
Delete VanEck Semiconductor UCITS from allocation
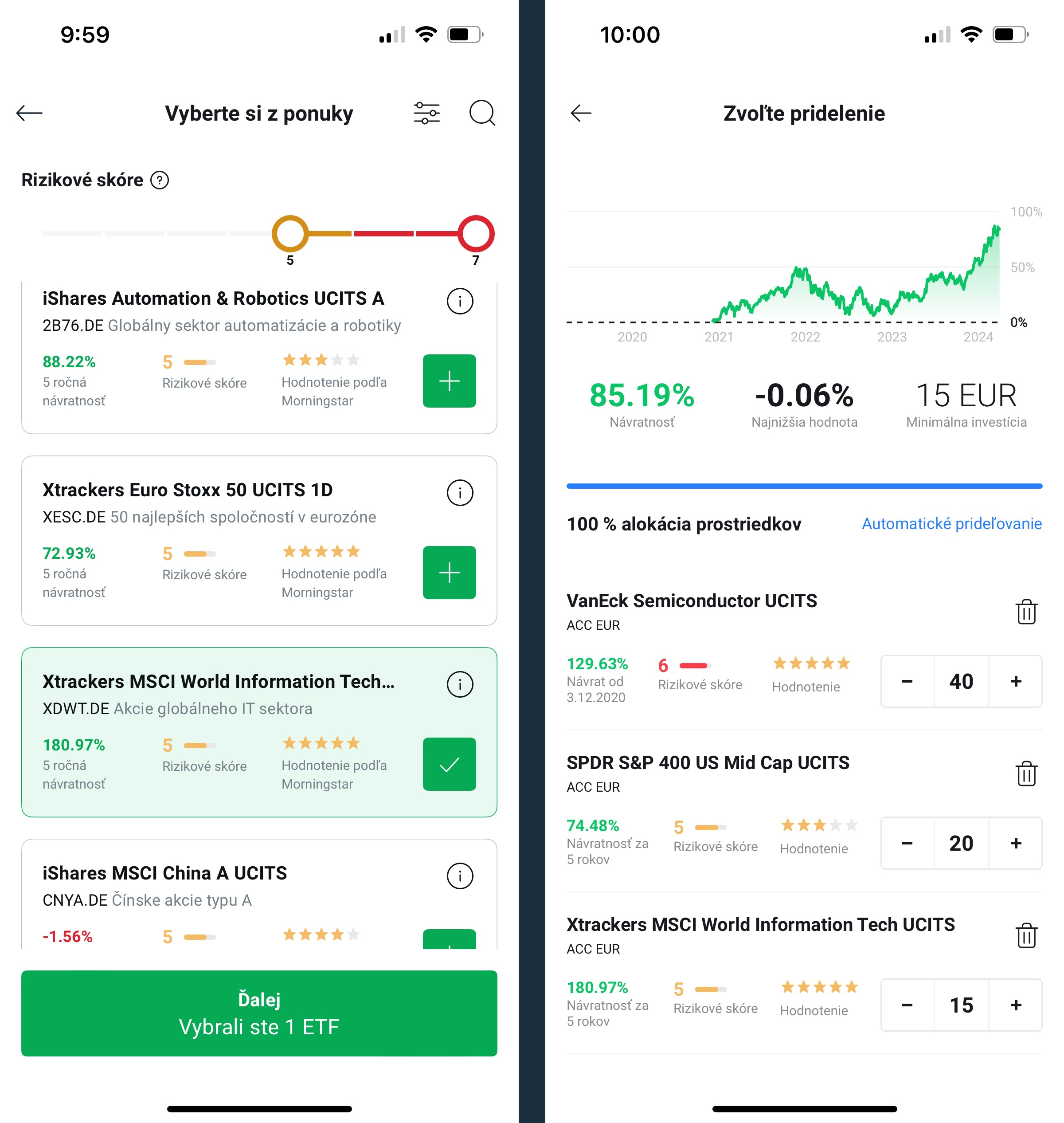click(1026, 612)
